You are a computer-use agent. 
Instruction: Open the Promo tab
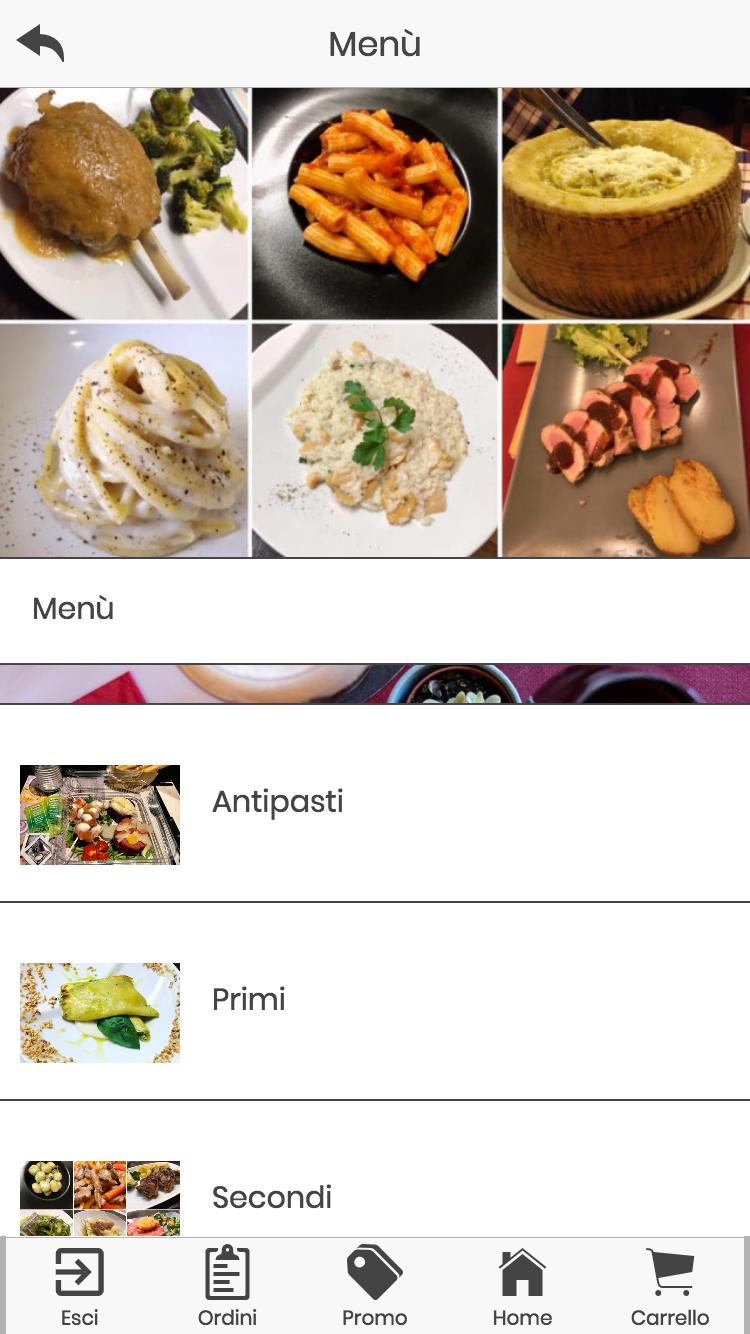click(375, 1286)
